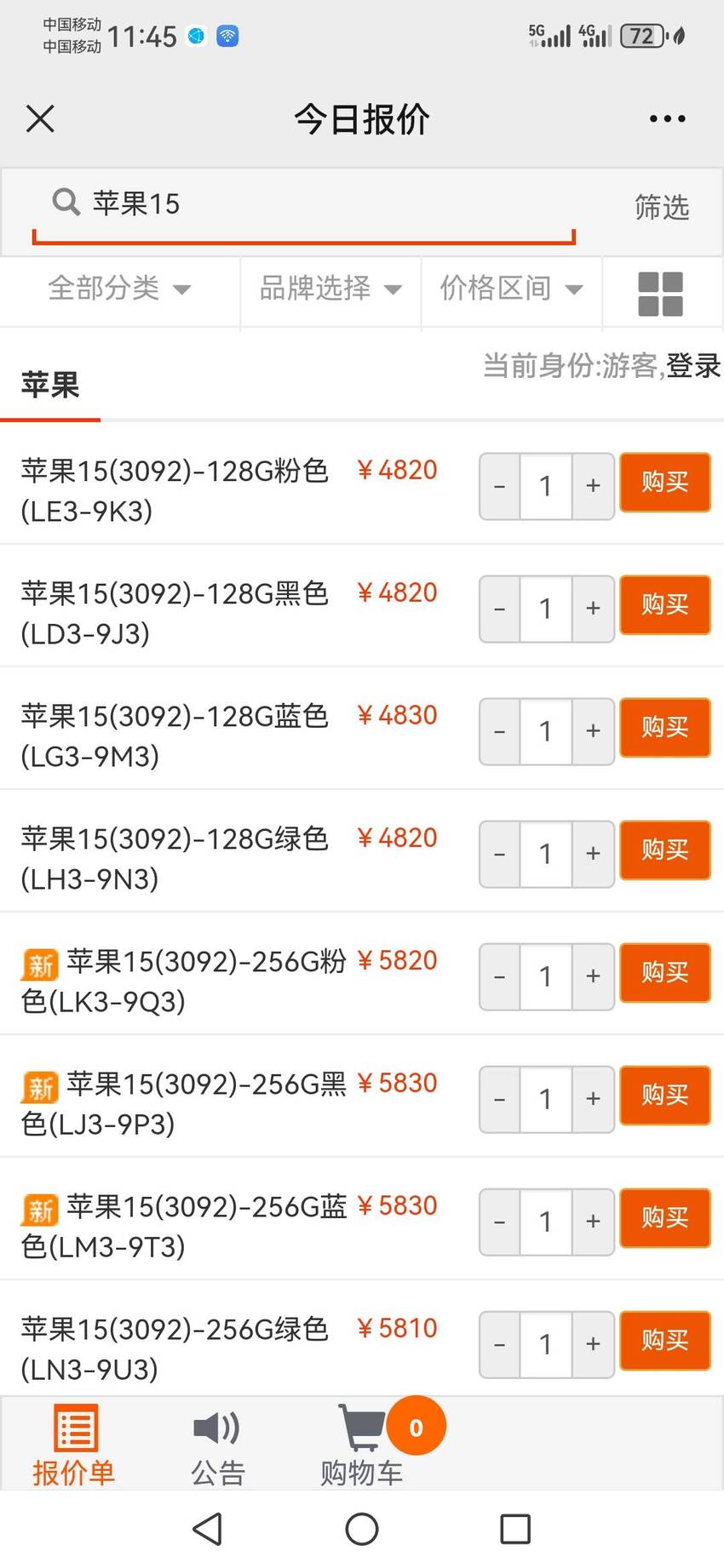
Task: Decrease quantity for 128G蓝色 (LG3-9M3)
Action: 500,731
